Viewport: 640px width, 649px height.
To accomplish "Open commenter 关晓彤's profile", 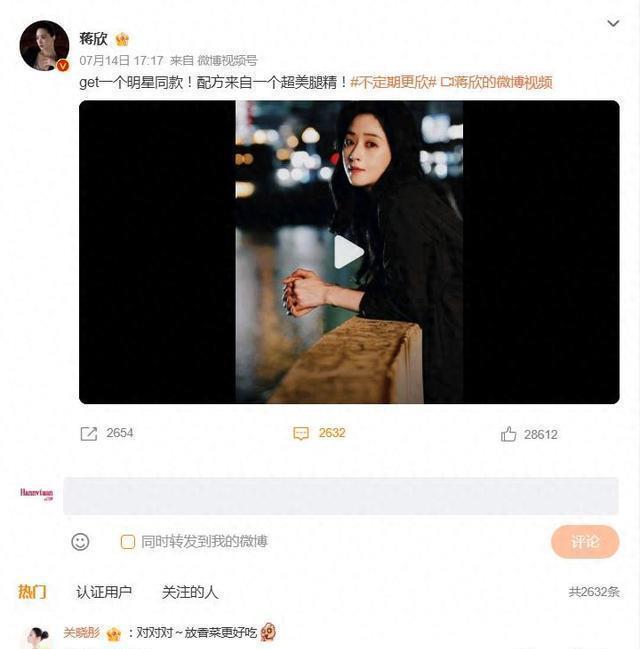I will [x=81, y=633].
